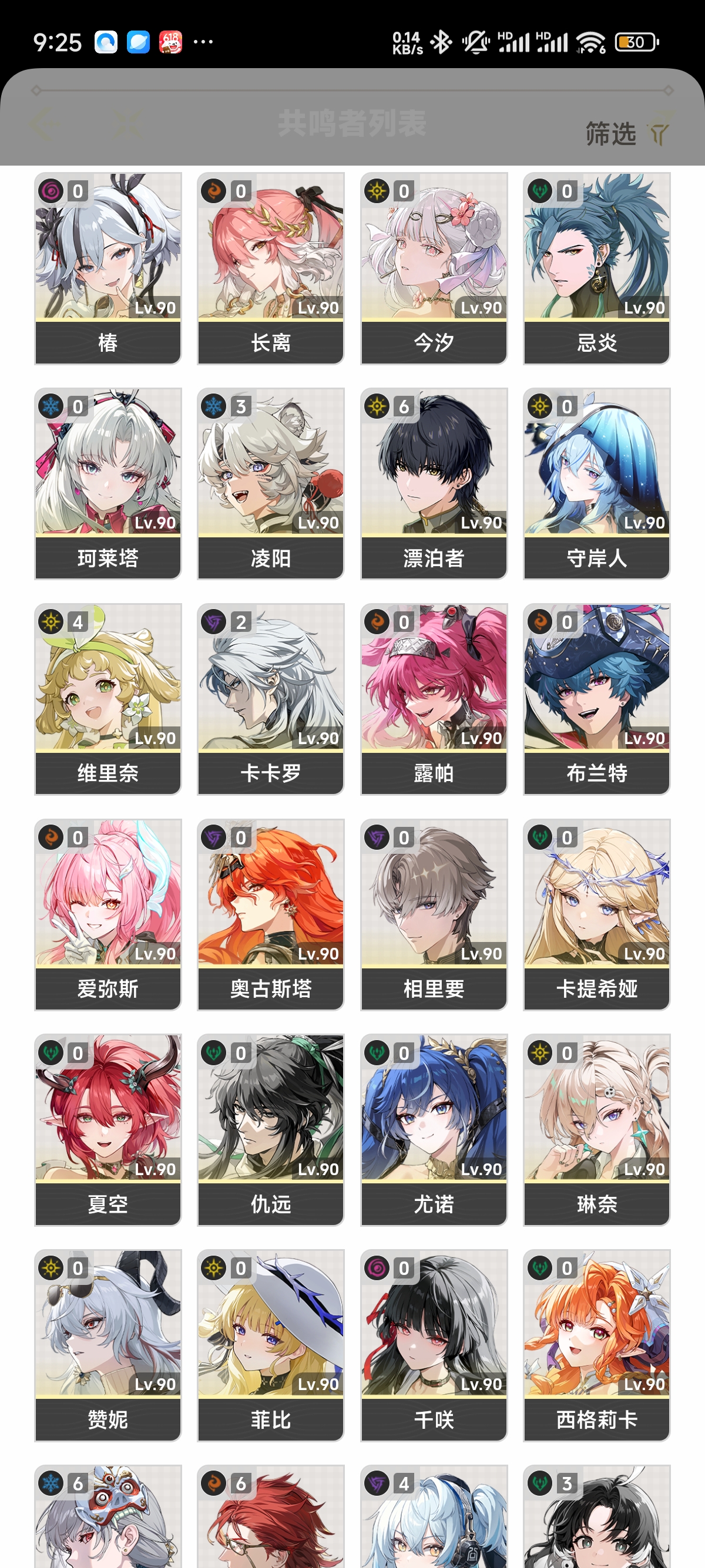Screen dimensions: 705x1568
Task: Tap the 珂莱塔 character tile
Action: 108,484
